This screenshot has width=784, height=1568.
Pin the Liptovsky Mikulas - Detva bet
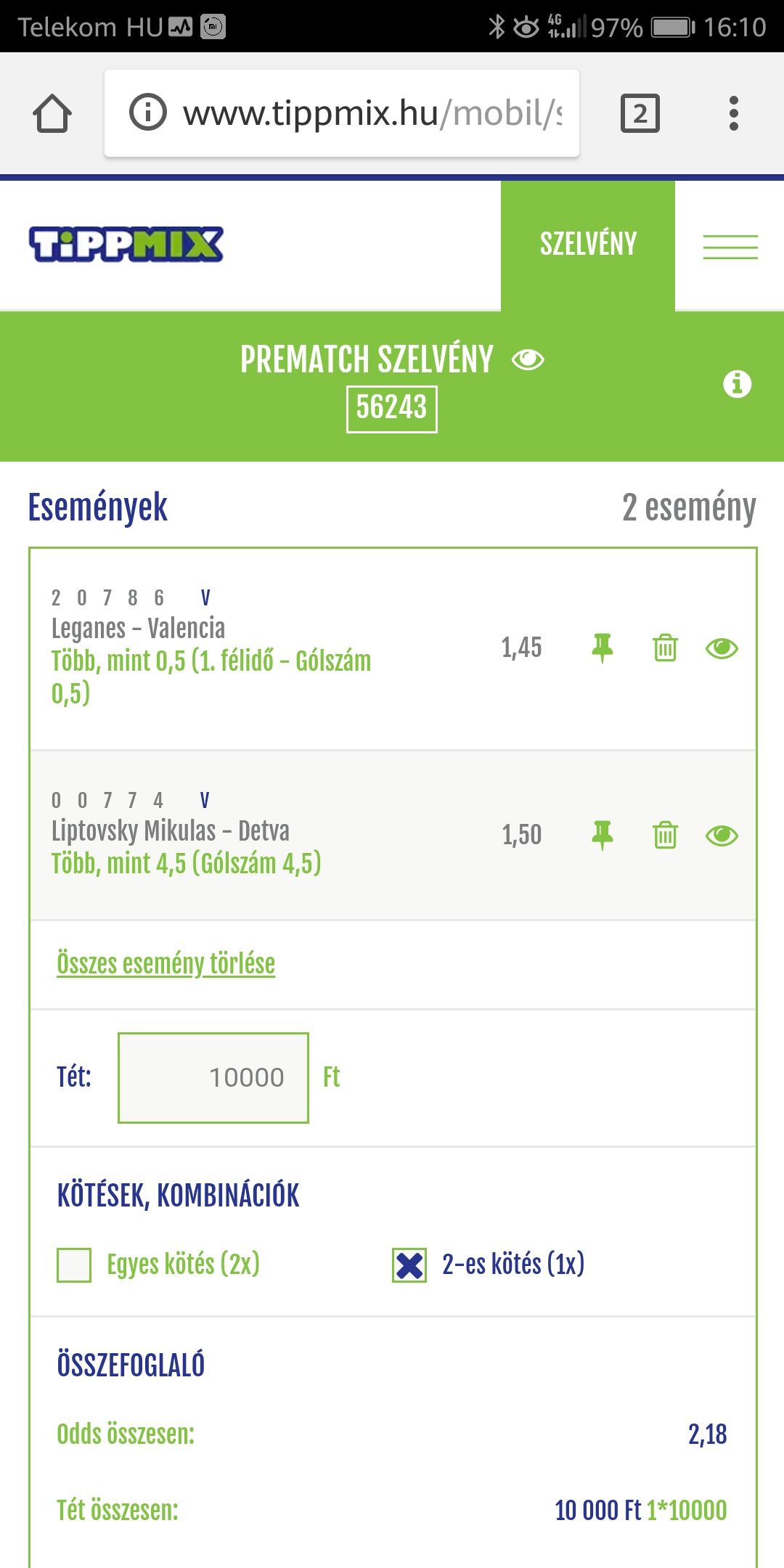(603, 835)
